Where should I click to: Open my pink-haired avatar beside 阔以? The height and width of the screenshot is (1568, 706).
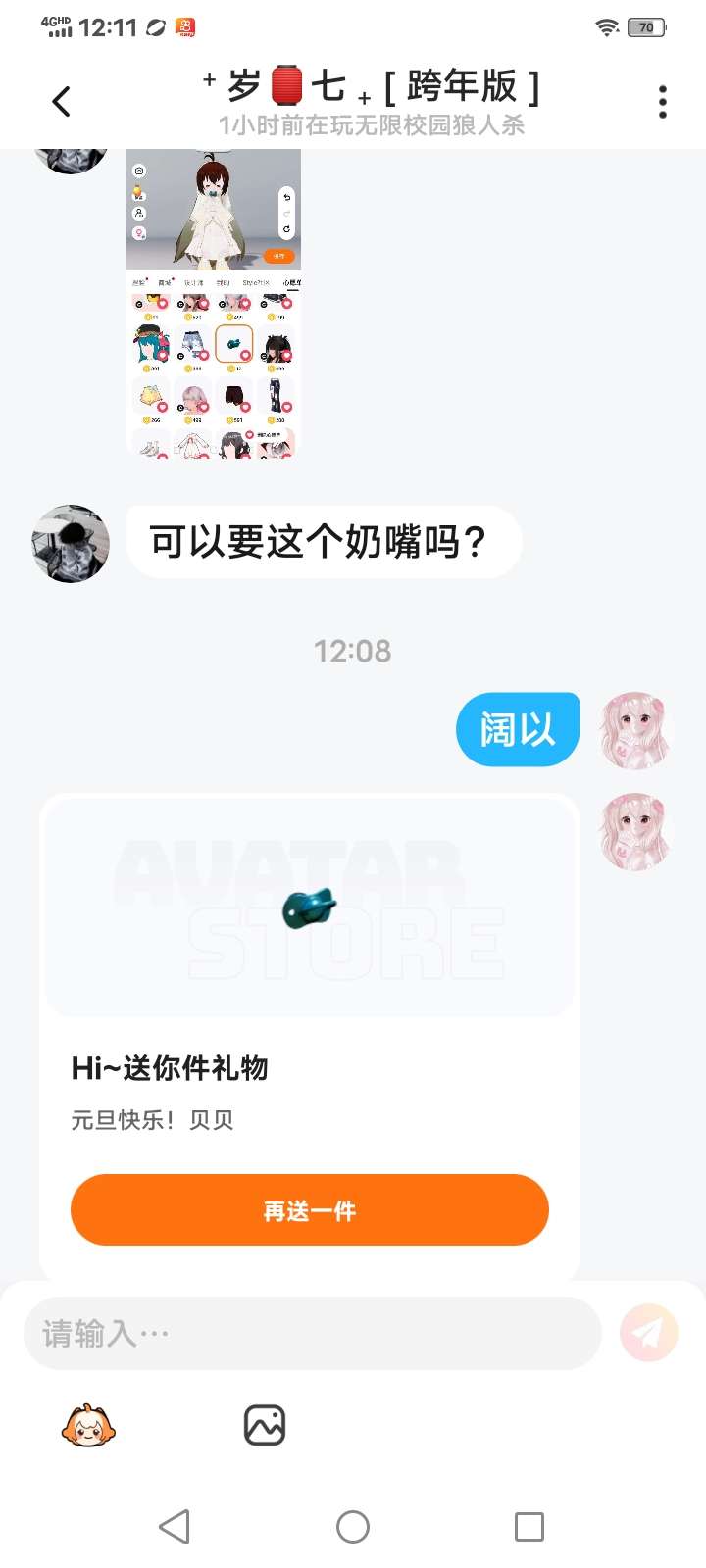[635, 730]
